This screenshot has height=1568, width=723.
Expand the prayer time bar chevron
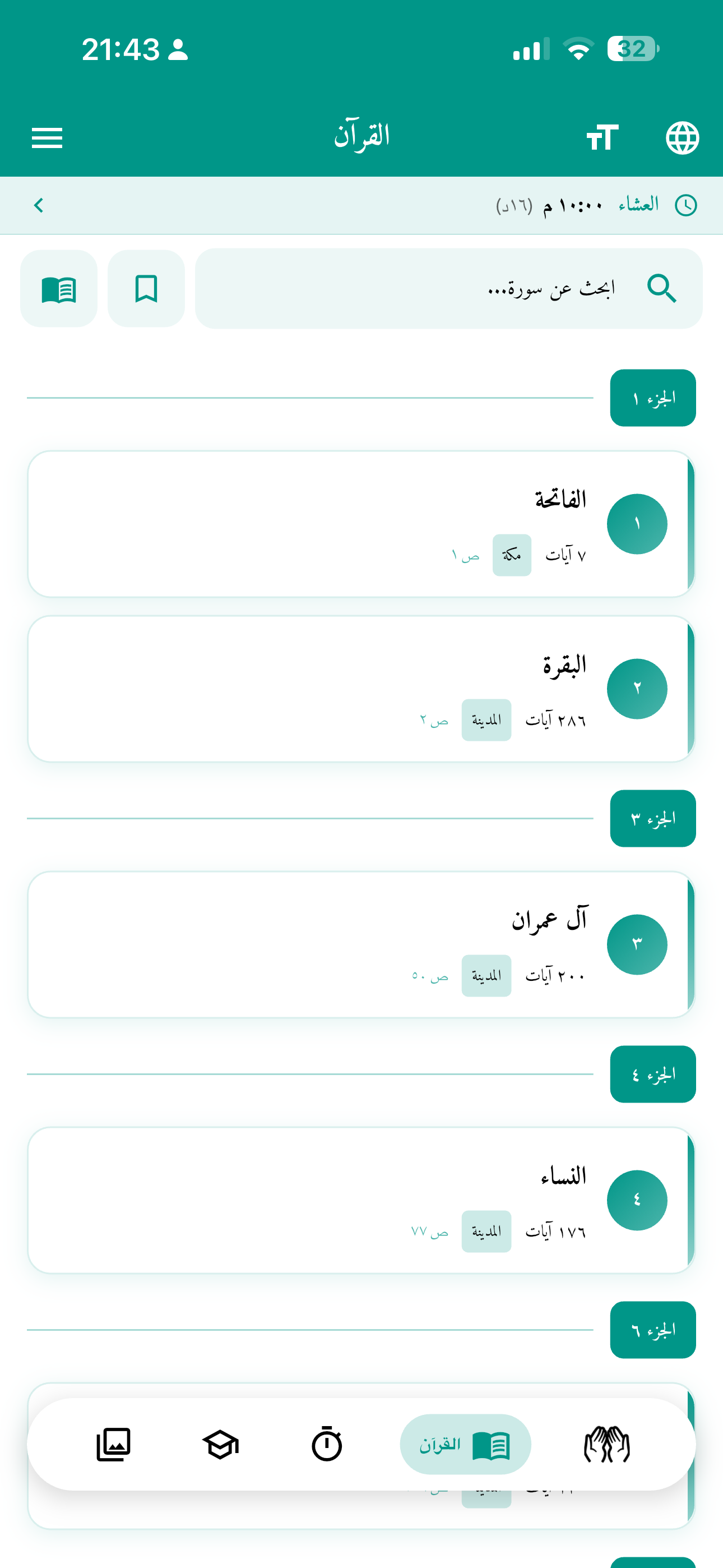tap(39, 204)
